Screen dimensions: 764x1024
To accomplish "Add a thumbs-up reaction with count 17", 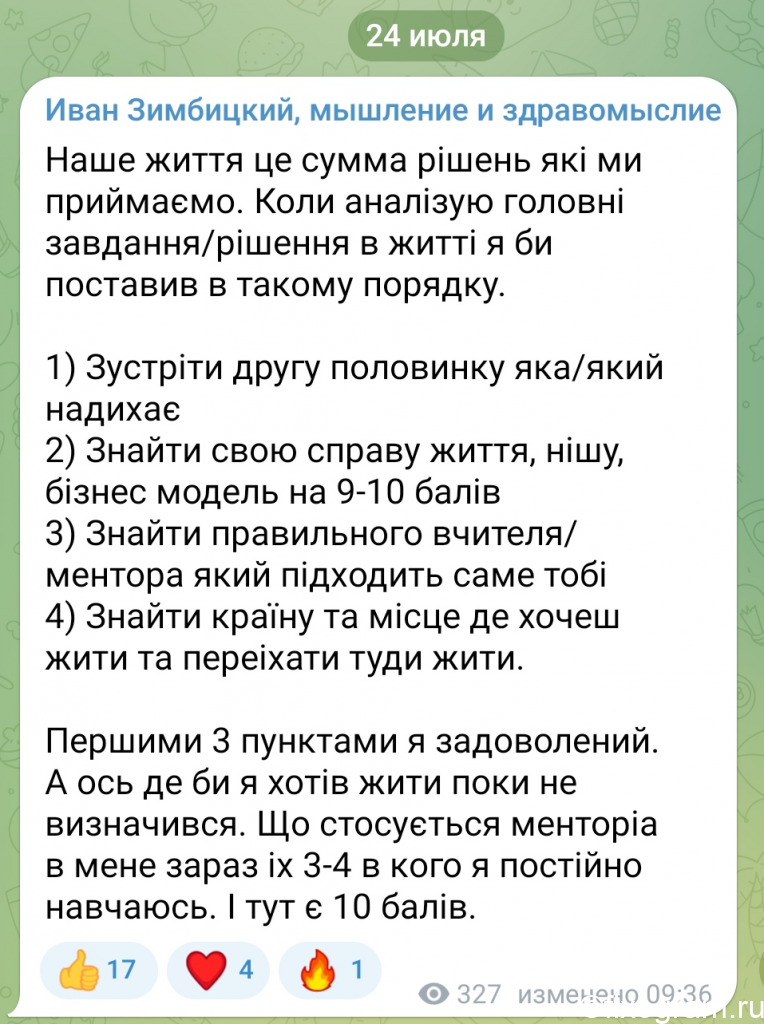I will 99,970.
